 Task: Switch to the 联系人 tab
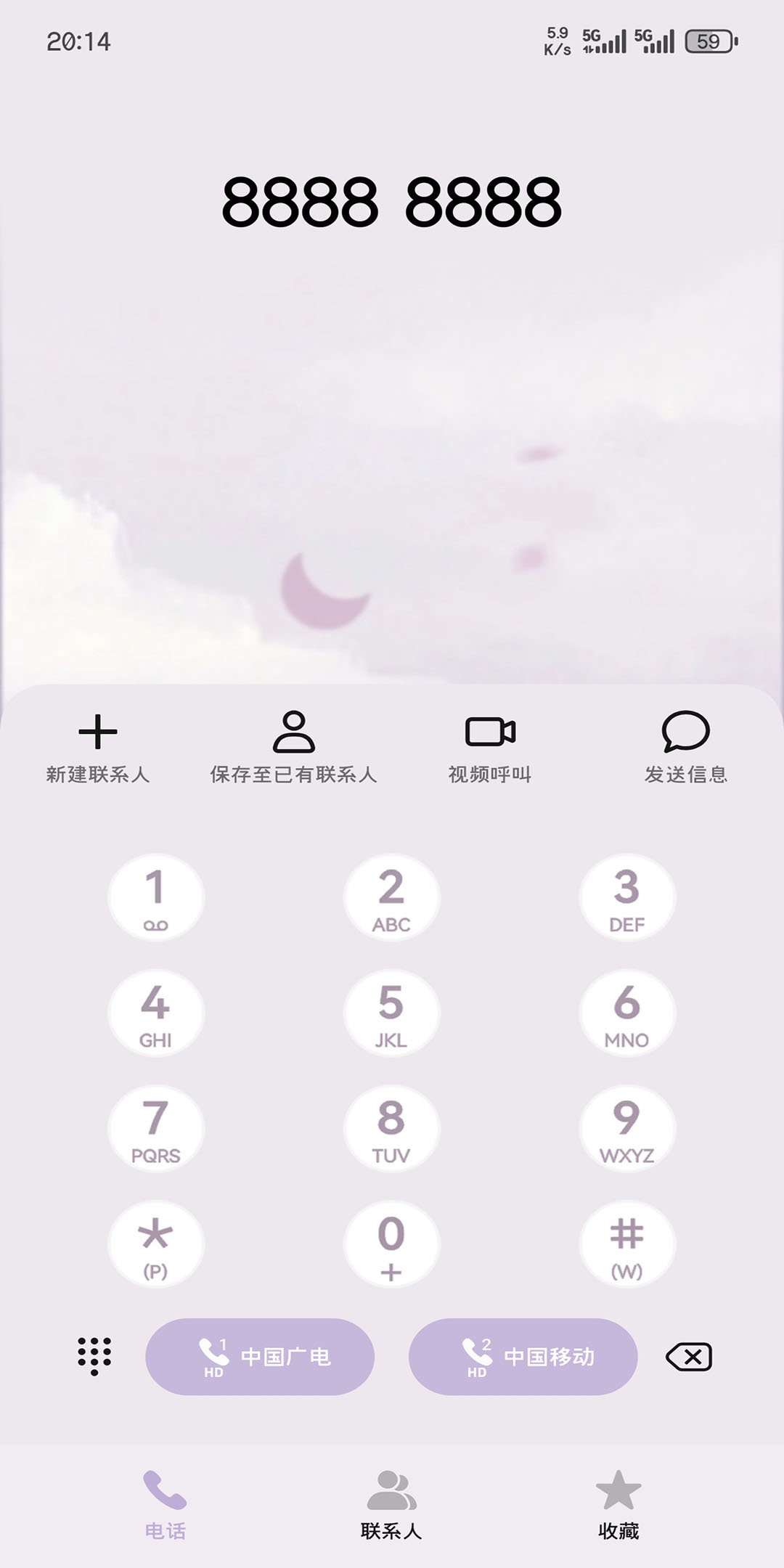[391, 1504]
